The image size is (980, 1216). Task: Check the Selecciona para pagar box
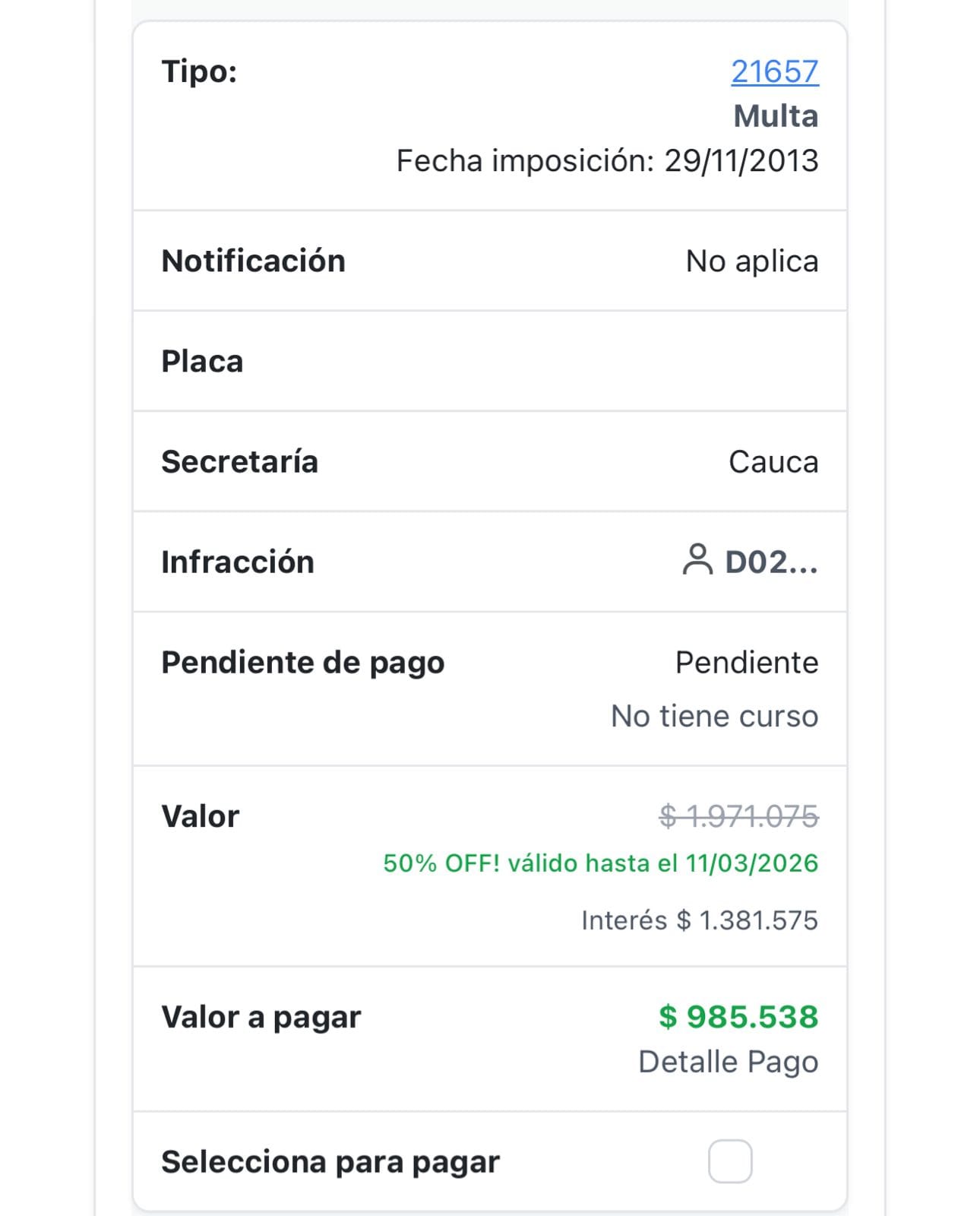point(730,1161)
